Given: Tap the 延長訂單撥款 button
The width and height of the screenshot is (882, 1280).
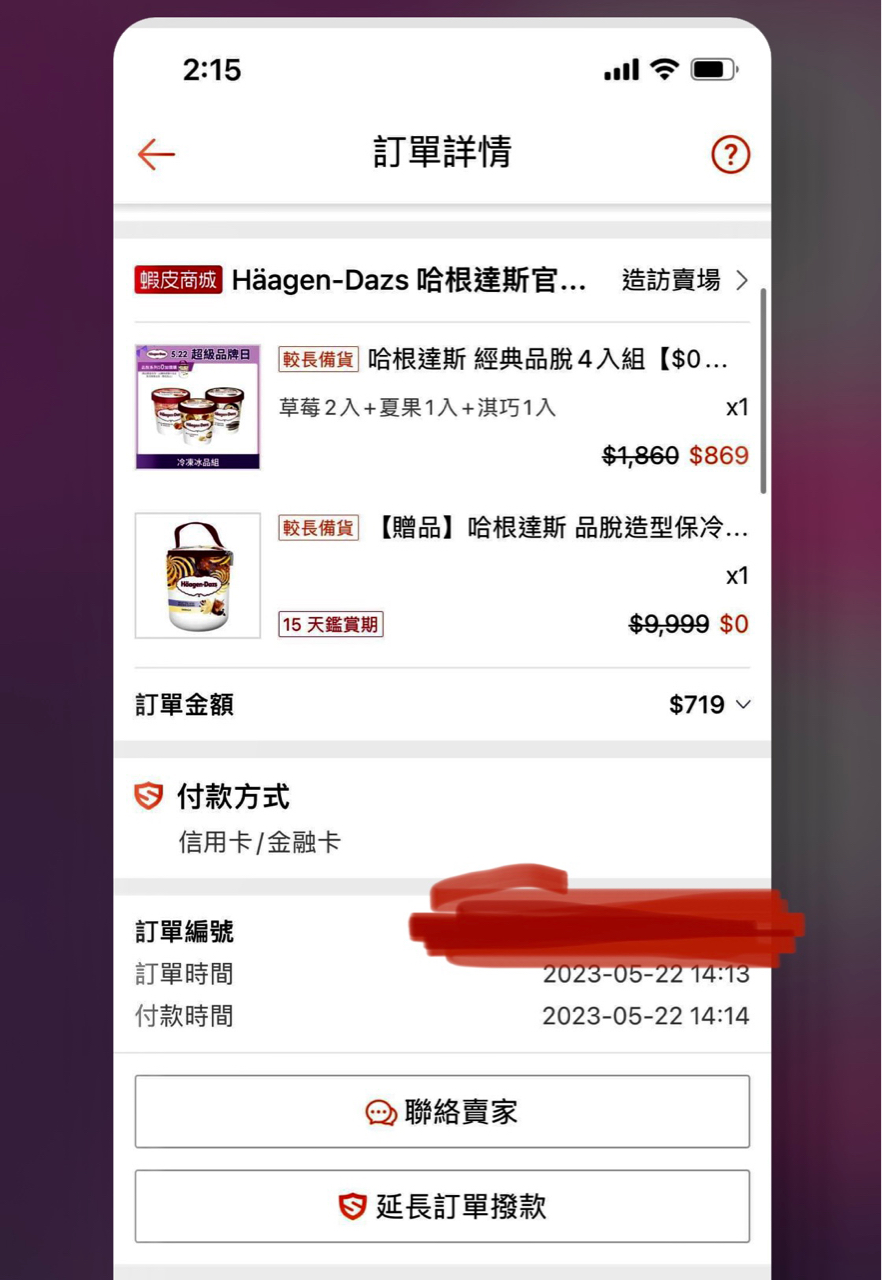Looking at the screenshot, I should [x=442, y=1206].
